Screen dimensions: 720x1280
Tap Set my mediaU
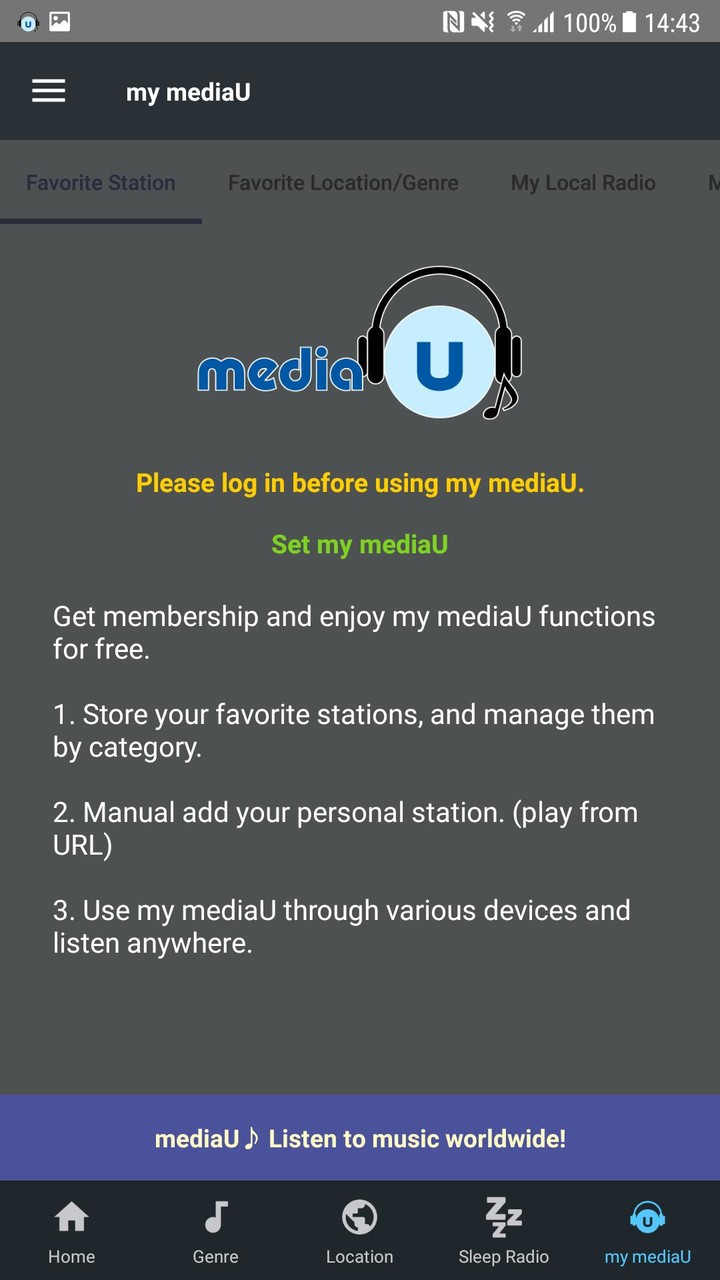pos(359,544)
